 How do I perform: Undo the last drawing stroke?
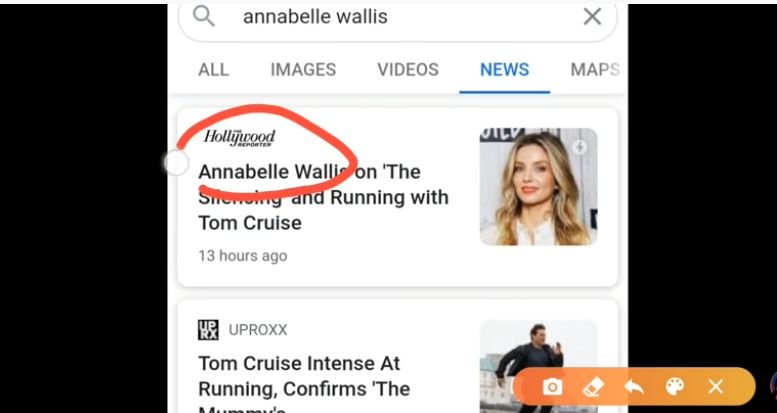pos(634,387)
